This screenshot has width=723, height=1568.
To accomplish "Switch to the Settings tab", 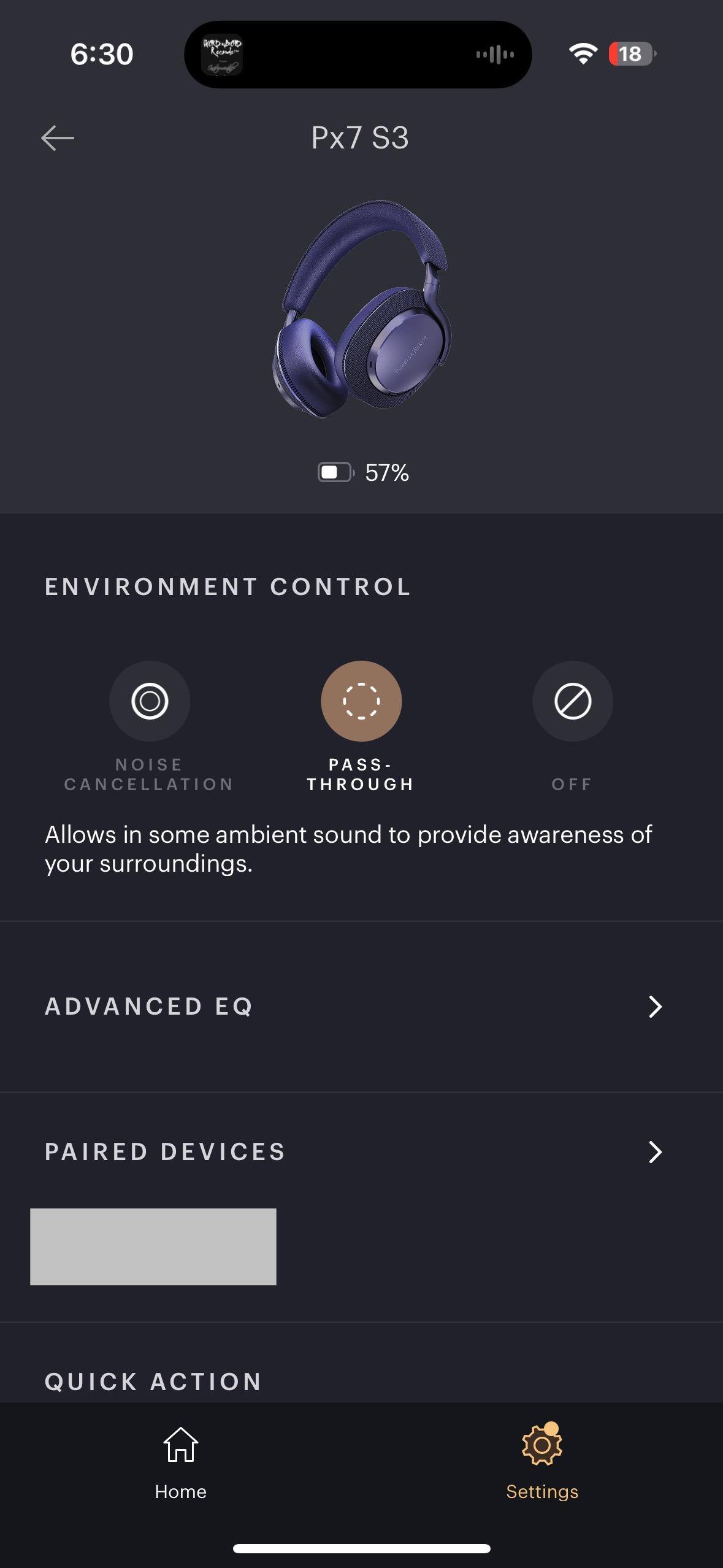I will (542, 1462).
